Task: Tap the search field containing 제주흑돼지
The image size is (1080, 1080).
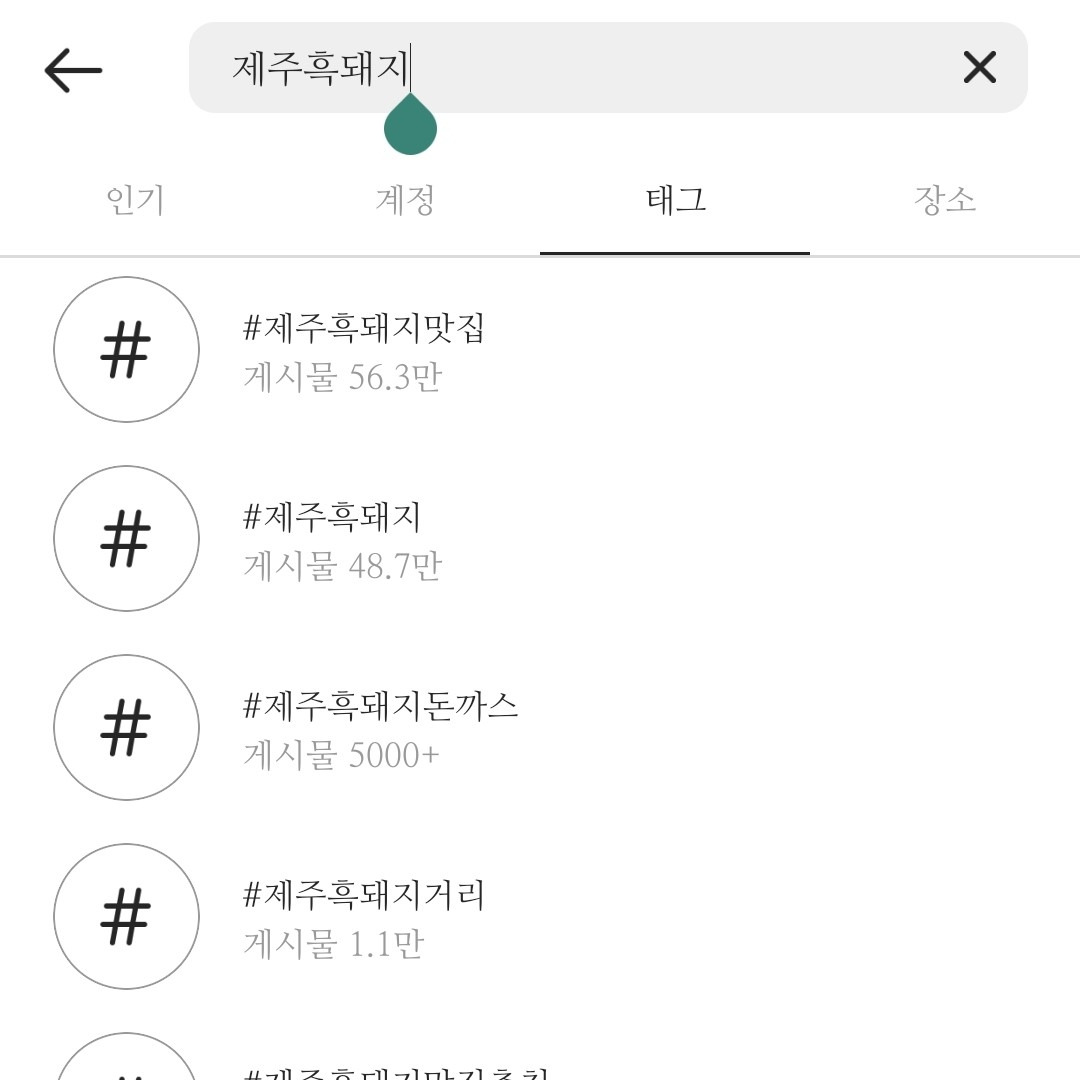Action: click(600, 68)
